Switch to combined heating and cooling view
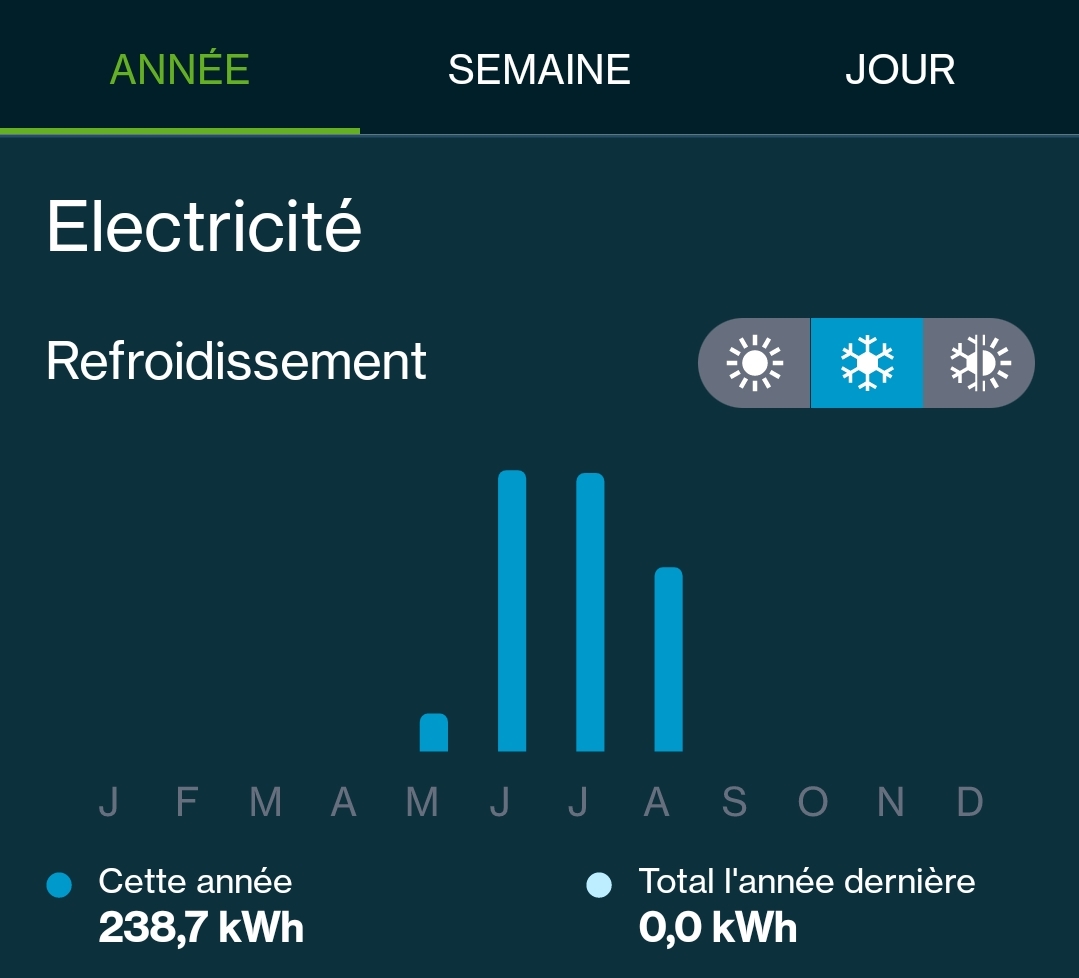Viewport: 1079px width, 978px height. pyautogui.click(x=979, y=363)
